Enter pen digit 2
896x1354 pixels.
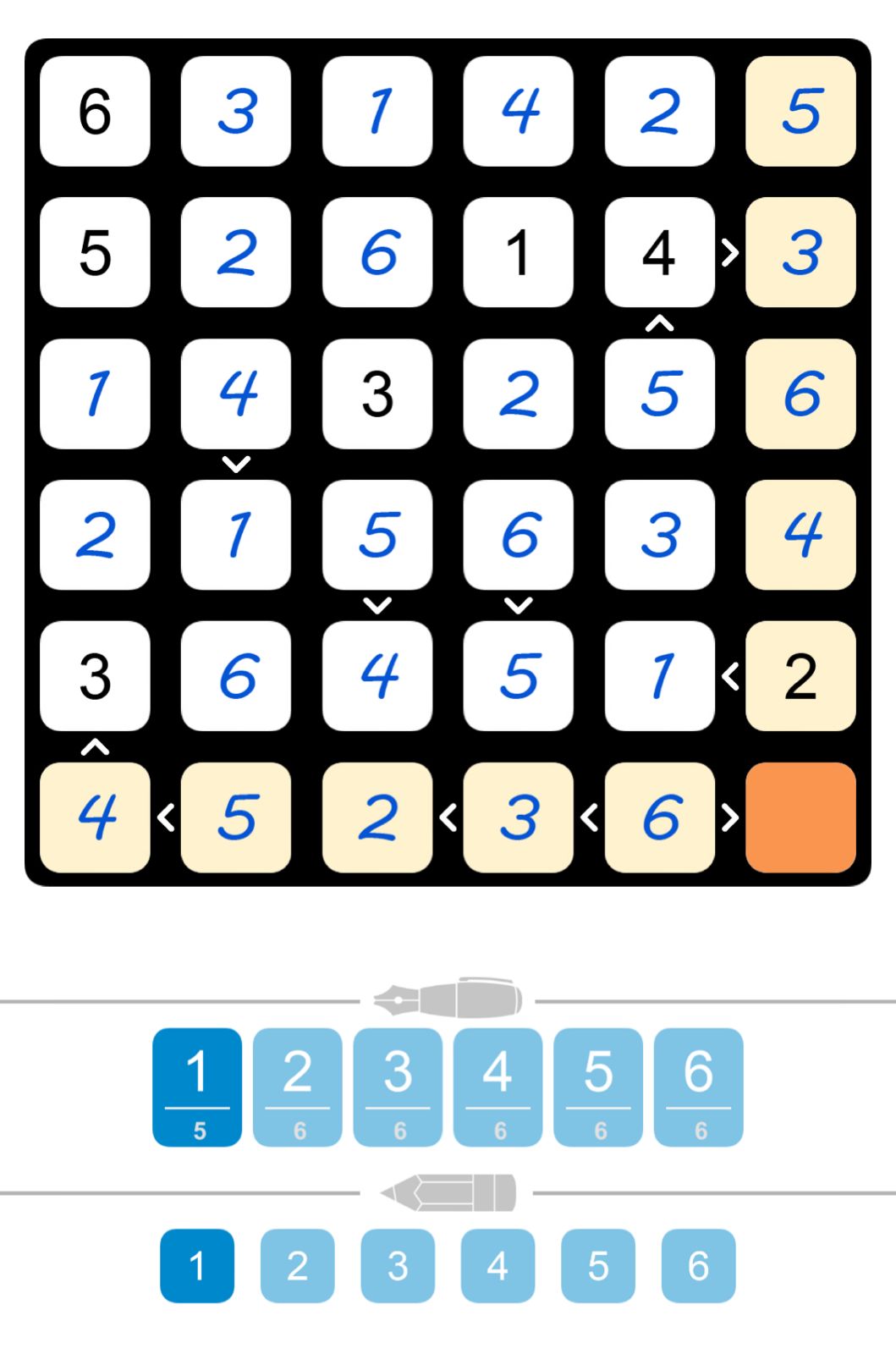point(298,1087)
